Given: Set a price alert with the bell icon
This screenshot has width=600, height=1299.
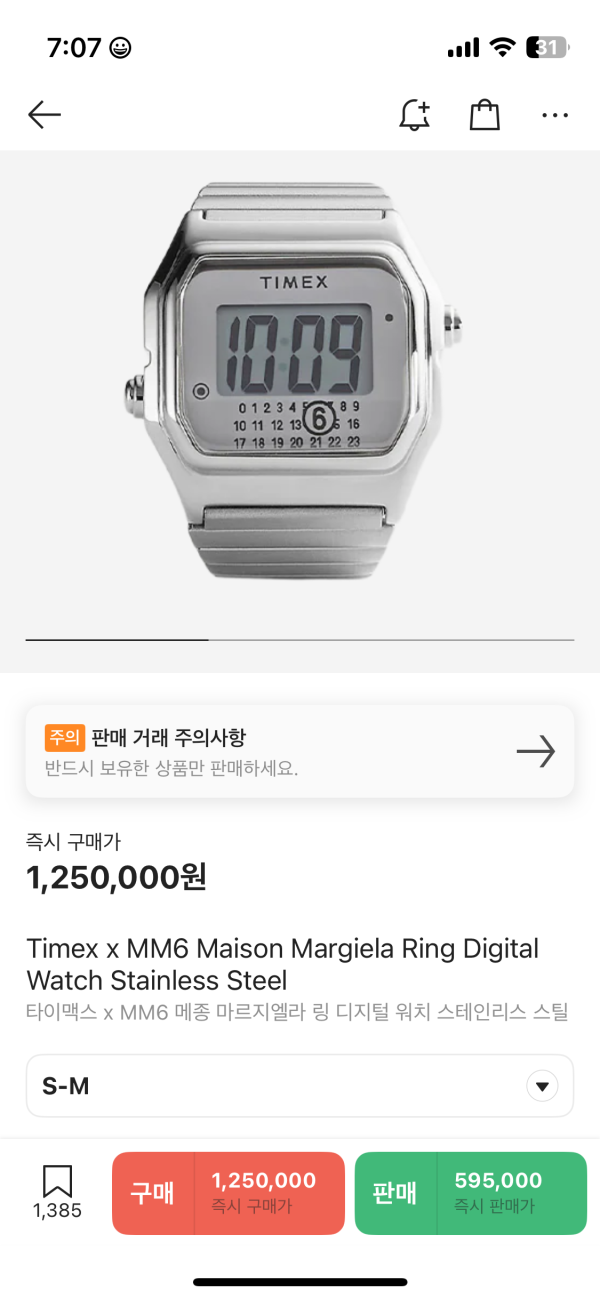Looking at the screenshot, I should [414, 115].
